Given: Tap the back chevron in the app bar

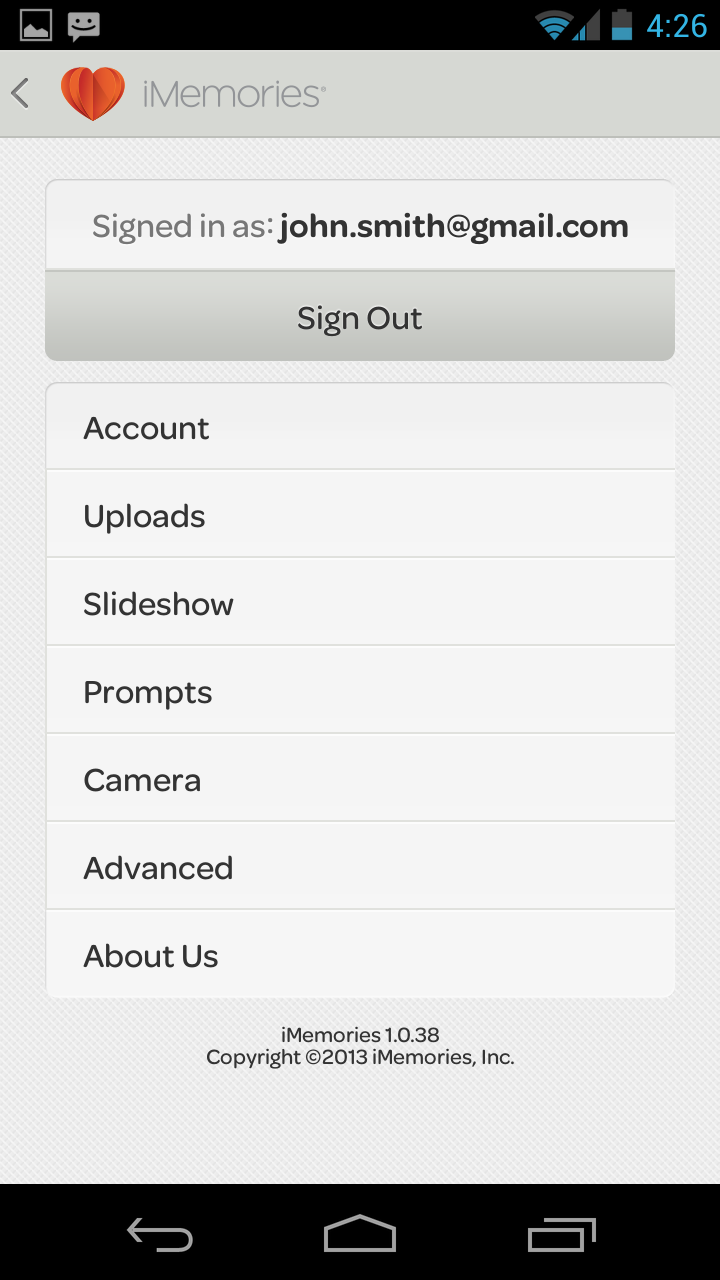Looking at the screenshot, I should 19,92.
